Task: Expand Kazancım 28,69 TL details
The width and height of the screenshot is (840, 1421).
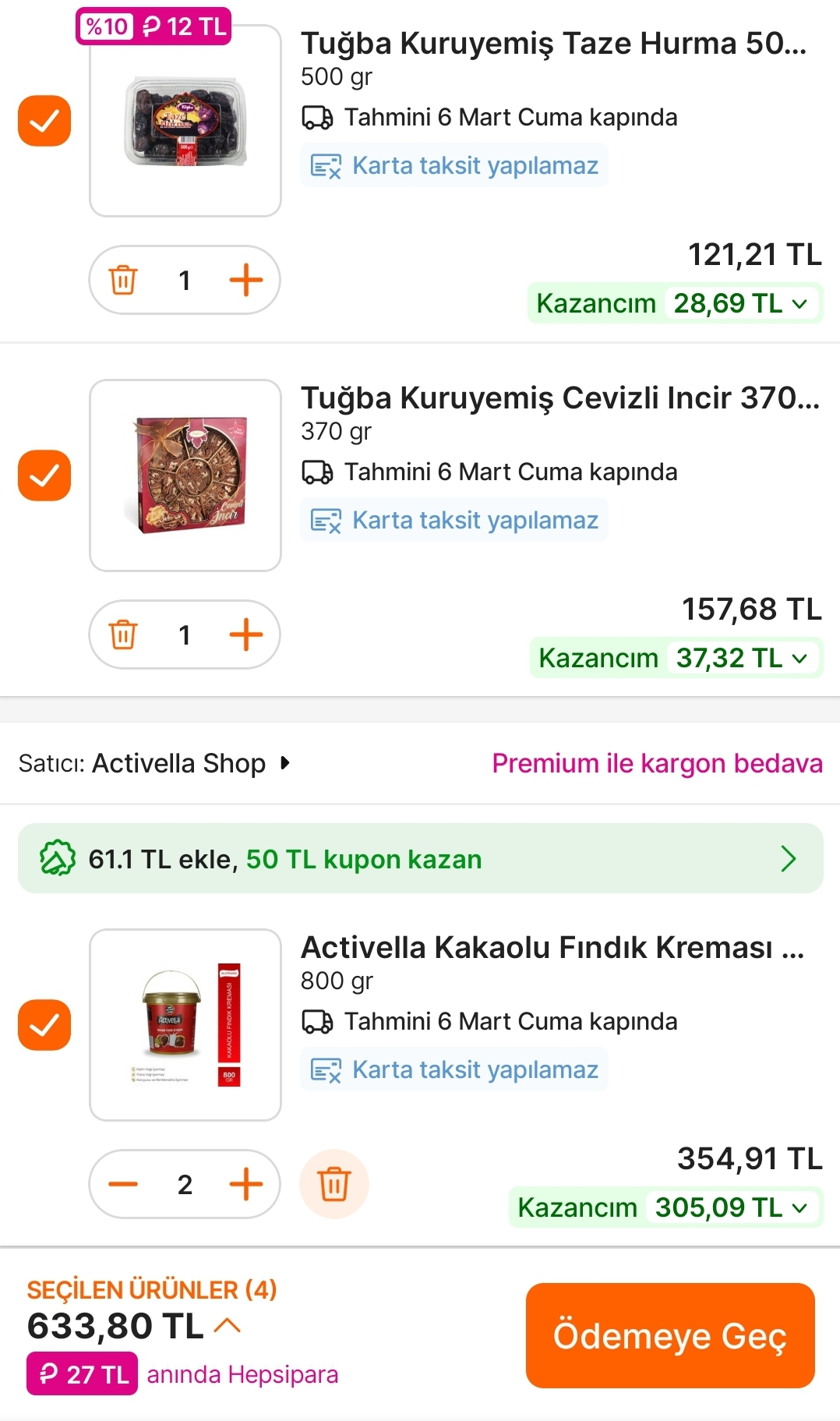Action: coord(801,303)
